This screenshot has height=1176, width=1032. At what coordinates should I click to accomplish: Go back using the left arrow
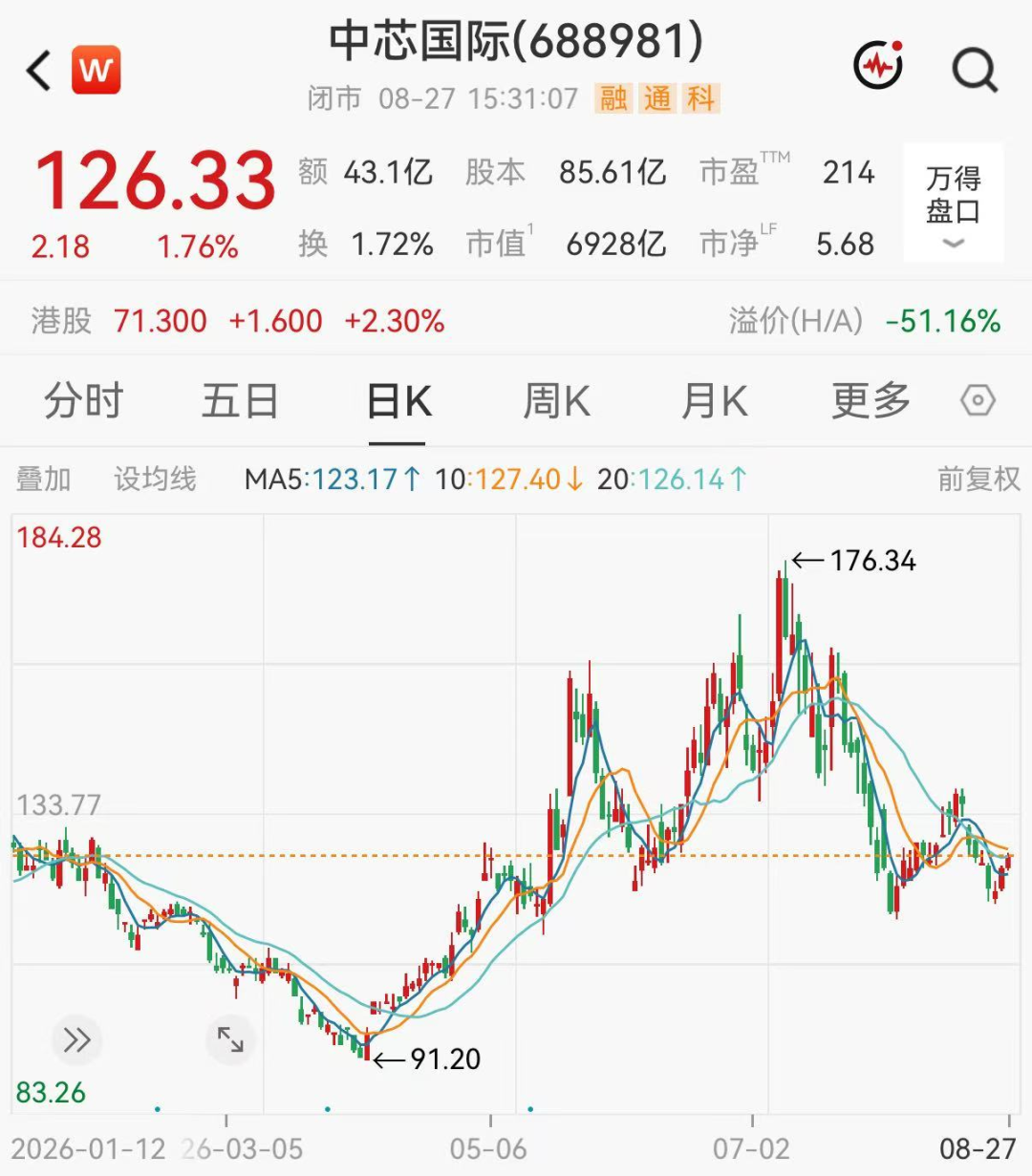coord(38,71)
